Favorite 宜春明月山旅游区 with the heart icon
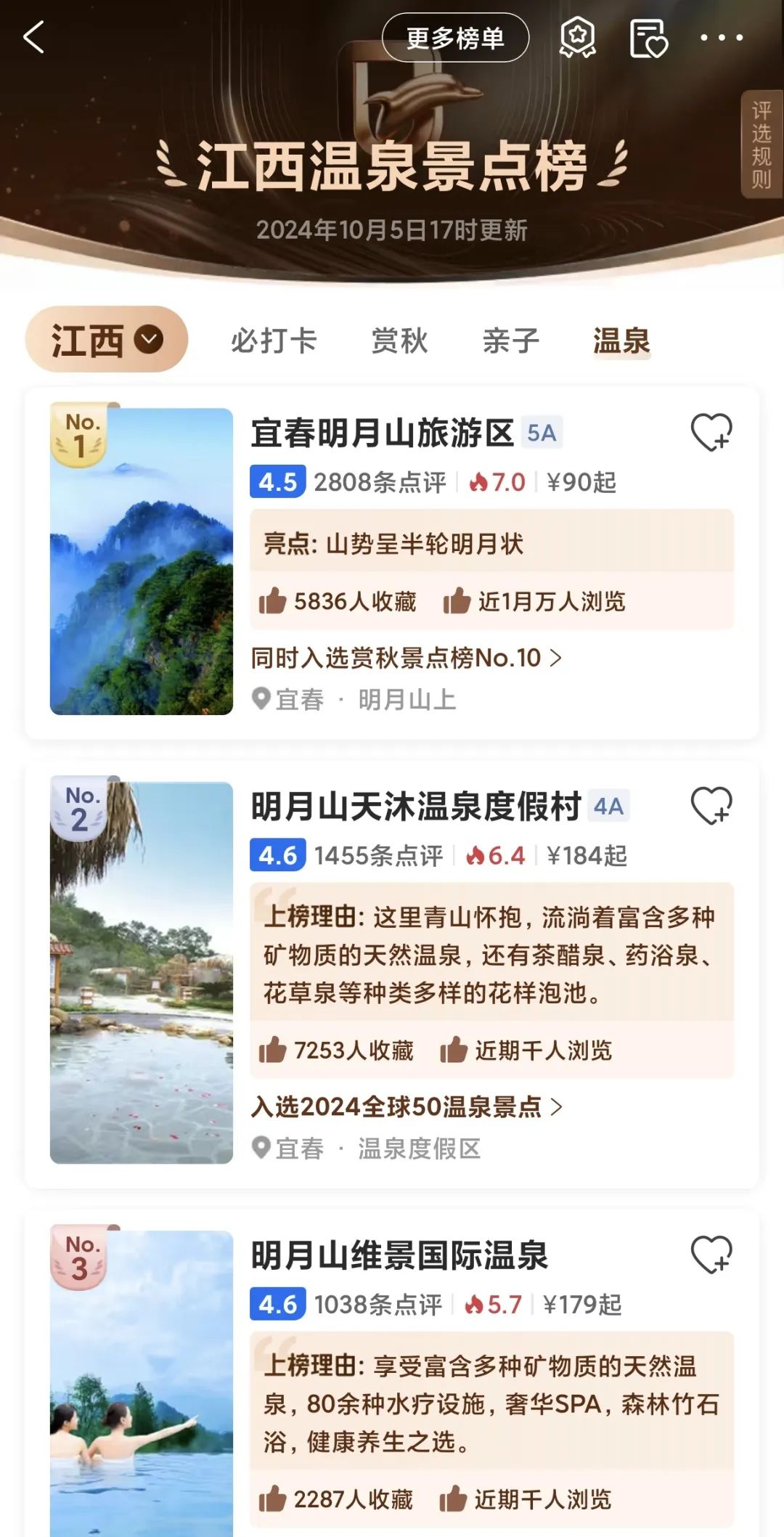 click(711, 433)
